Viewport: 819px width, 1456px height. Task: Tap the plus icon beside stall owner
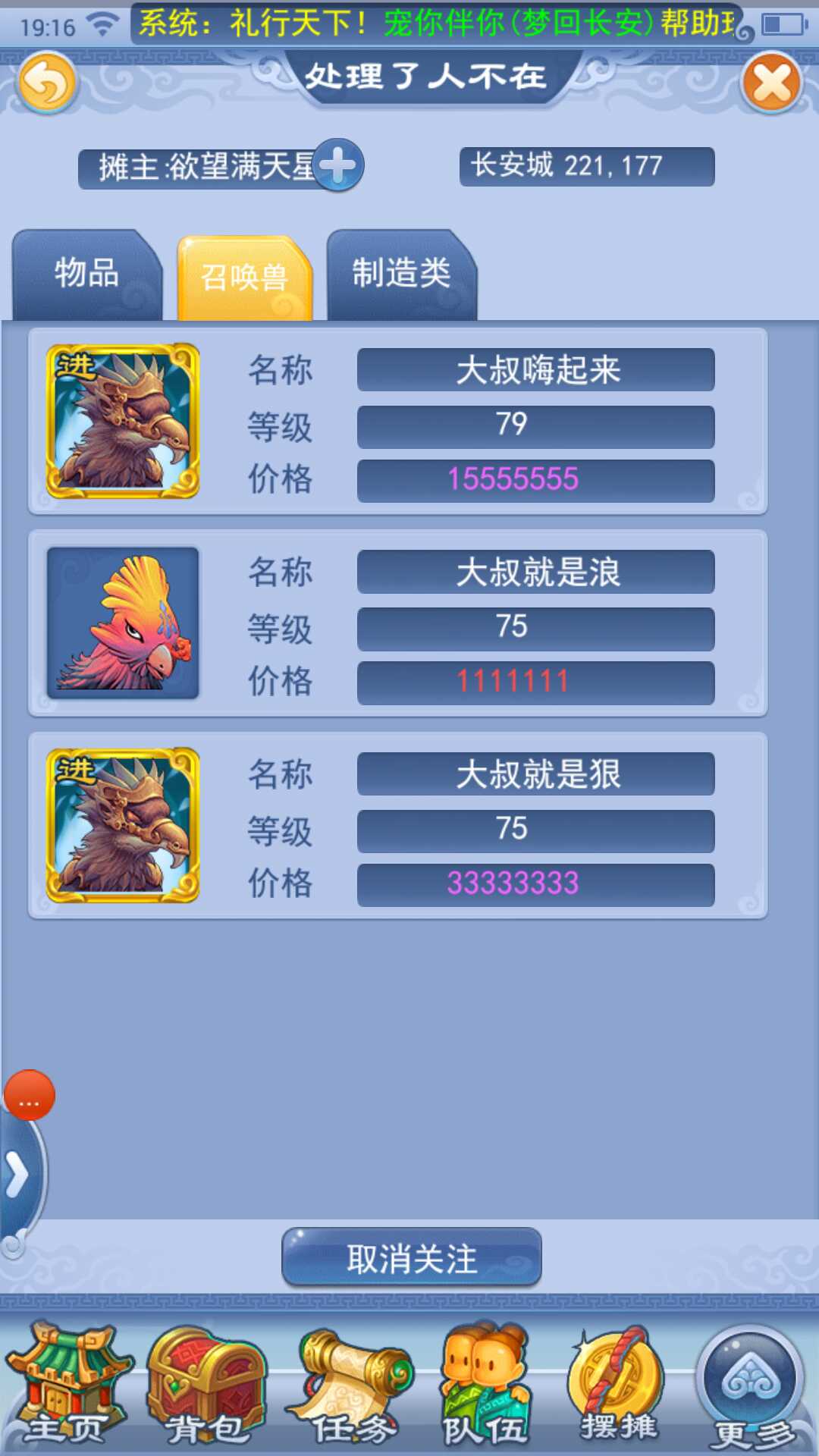point(338,165)
